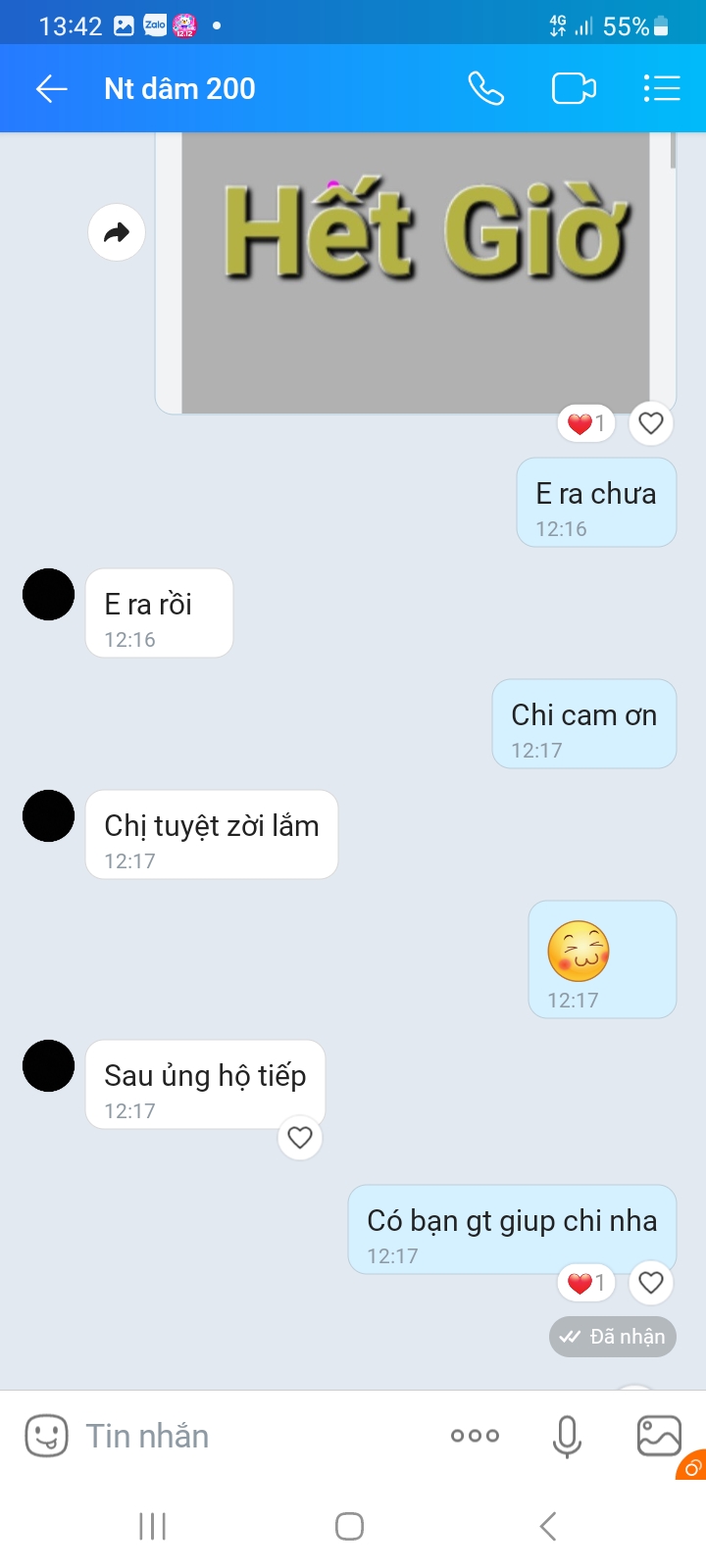Forward the Hết Giờ image
The height and width of the screenshot is (1568, 706).
click(117, 233)
